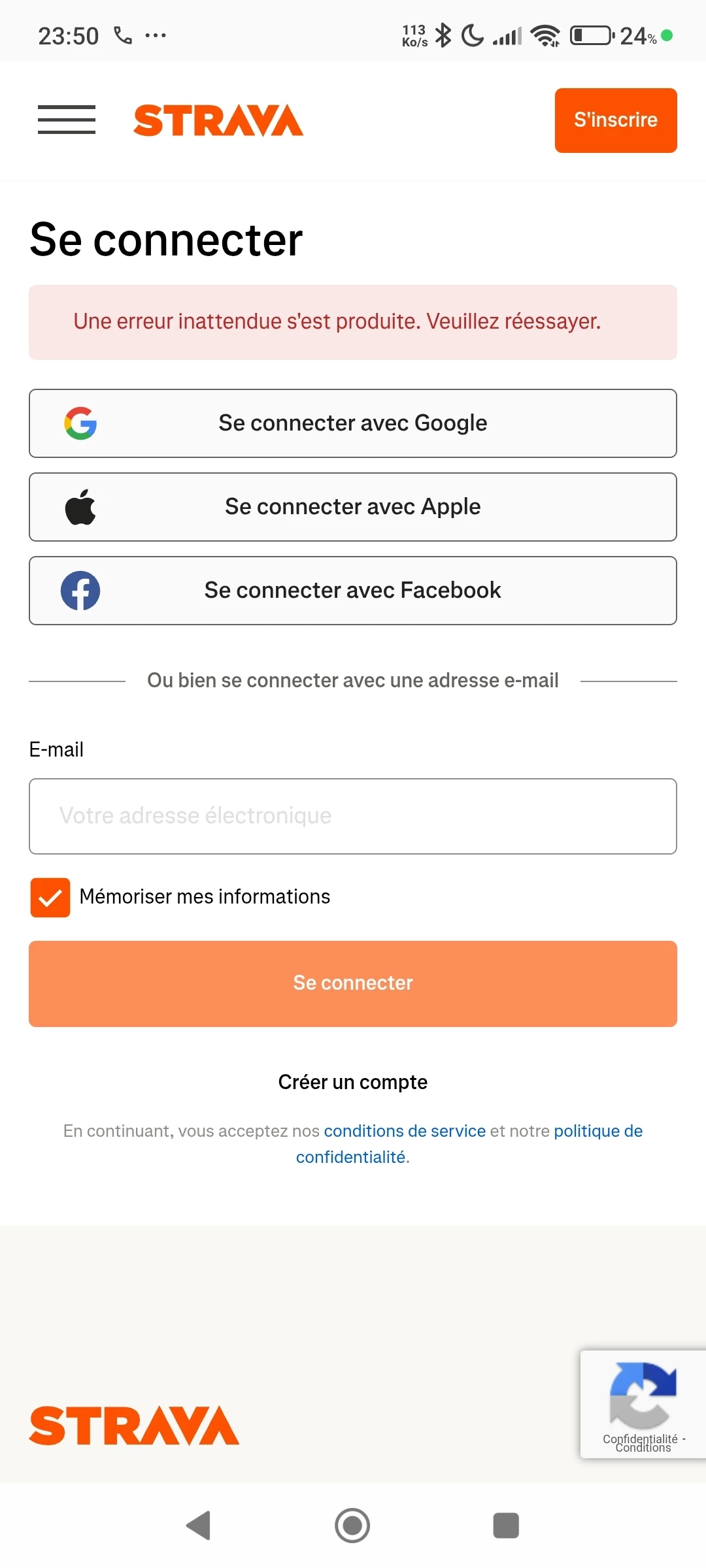
Task: Open Créer un compte
Action: click(353, 1082)
